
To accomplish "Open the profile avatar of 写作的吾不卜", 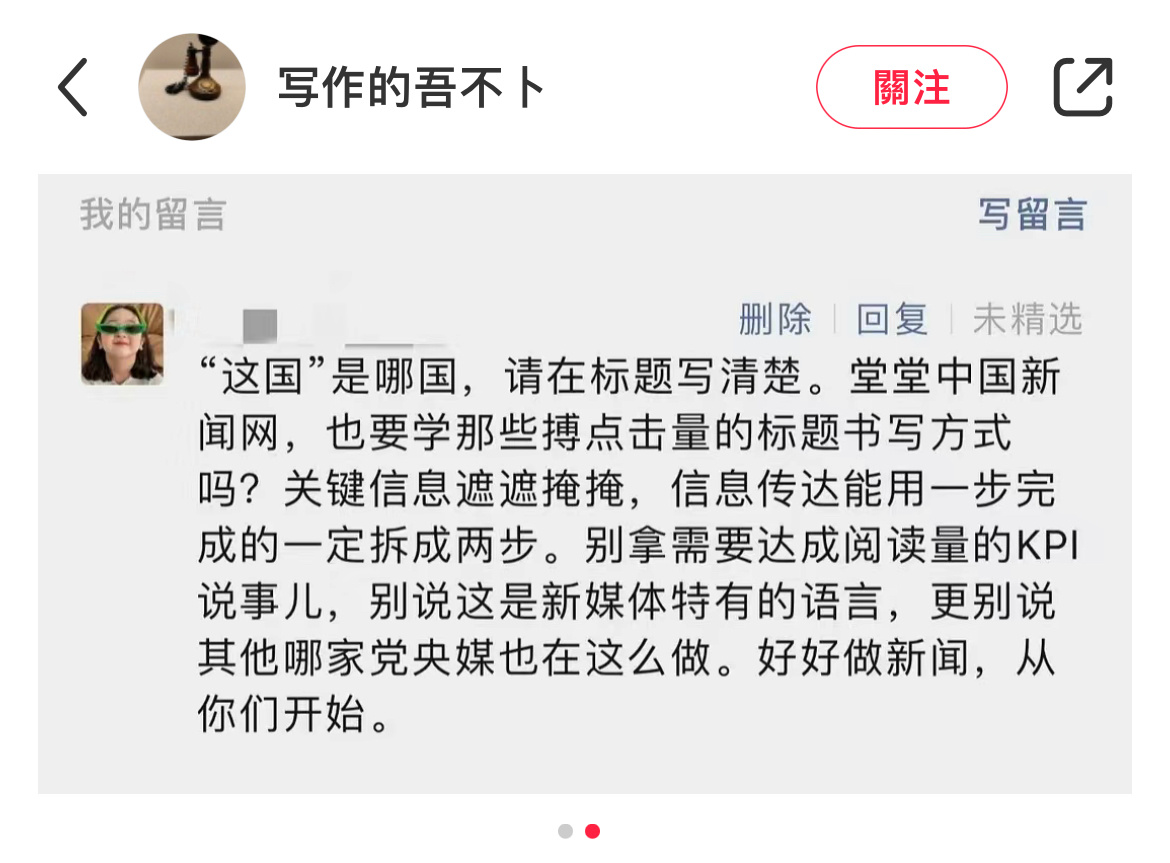I will pyautogui.click(x=192, y=88).
